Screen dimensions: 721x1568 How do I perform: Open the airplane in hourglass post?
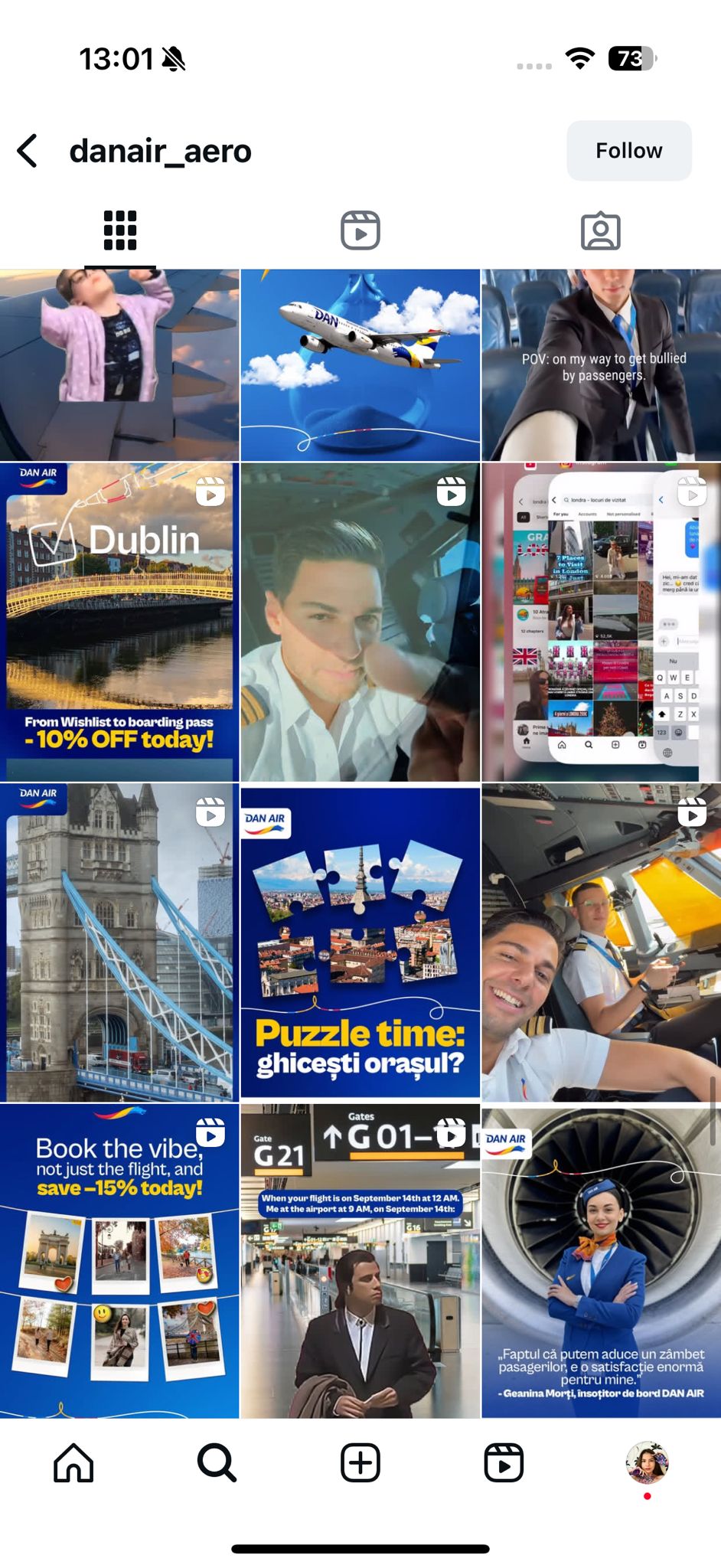pos(360,365)
